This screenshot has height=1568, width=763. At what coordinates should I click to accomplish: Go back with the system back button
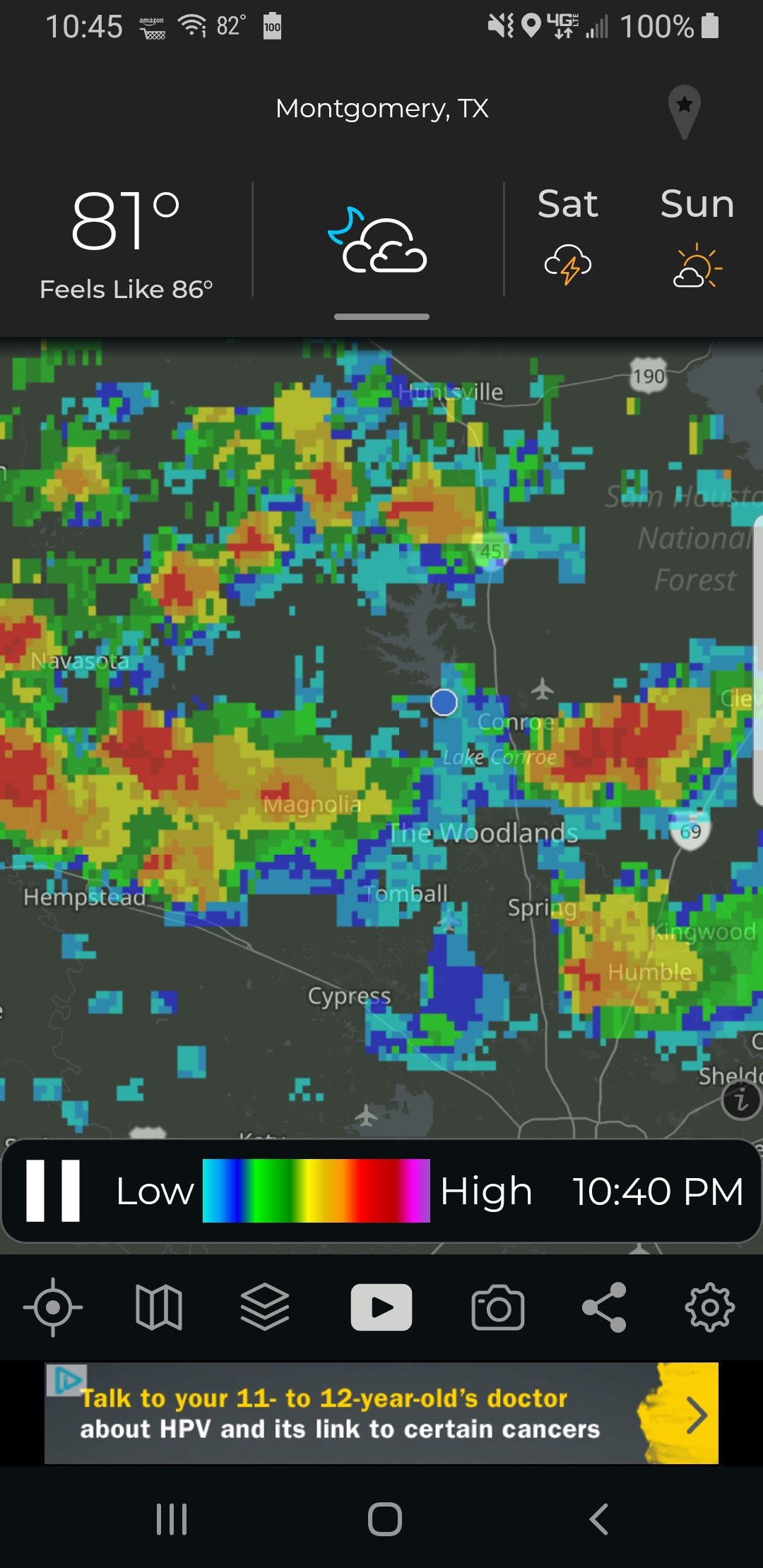pyautogui.click(x=598, y=1519)
